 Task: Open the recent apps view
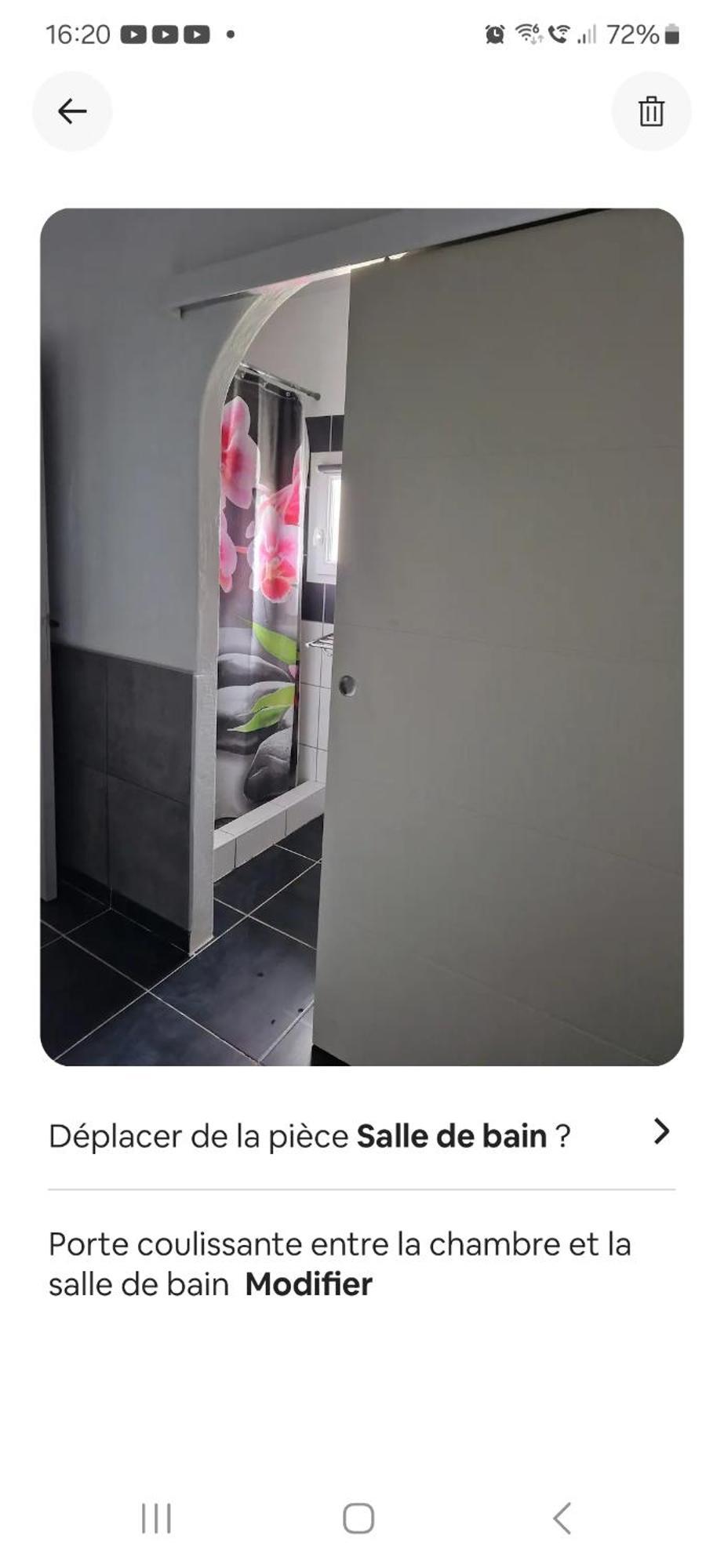156,1519
